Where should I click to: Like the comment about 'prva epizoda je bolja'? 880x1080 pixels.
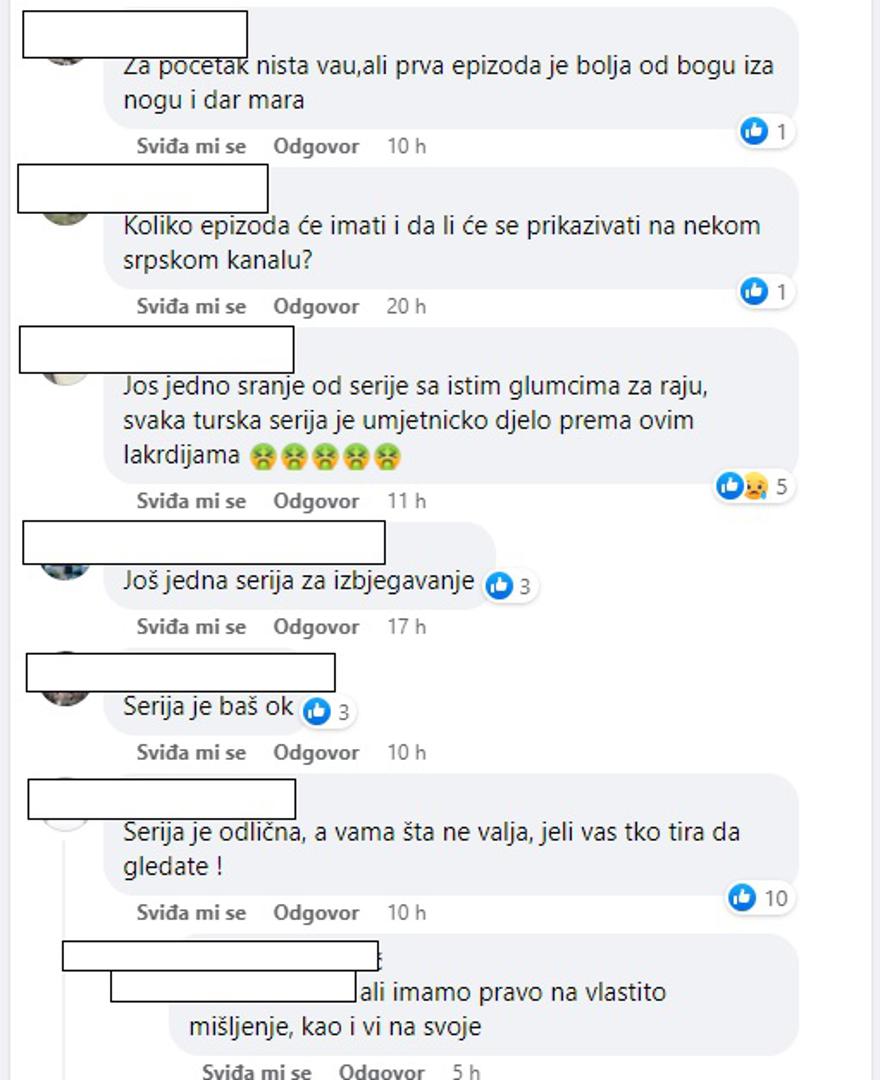191,146
